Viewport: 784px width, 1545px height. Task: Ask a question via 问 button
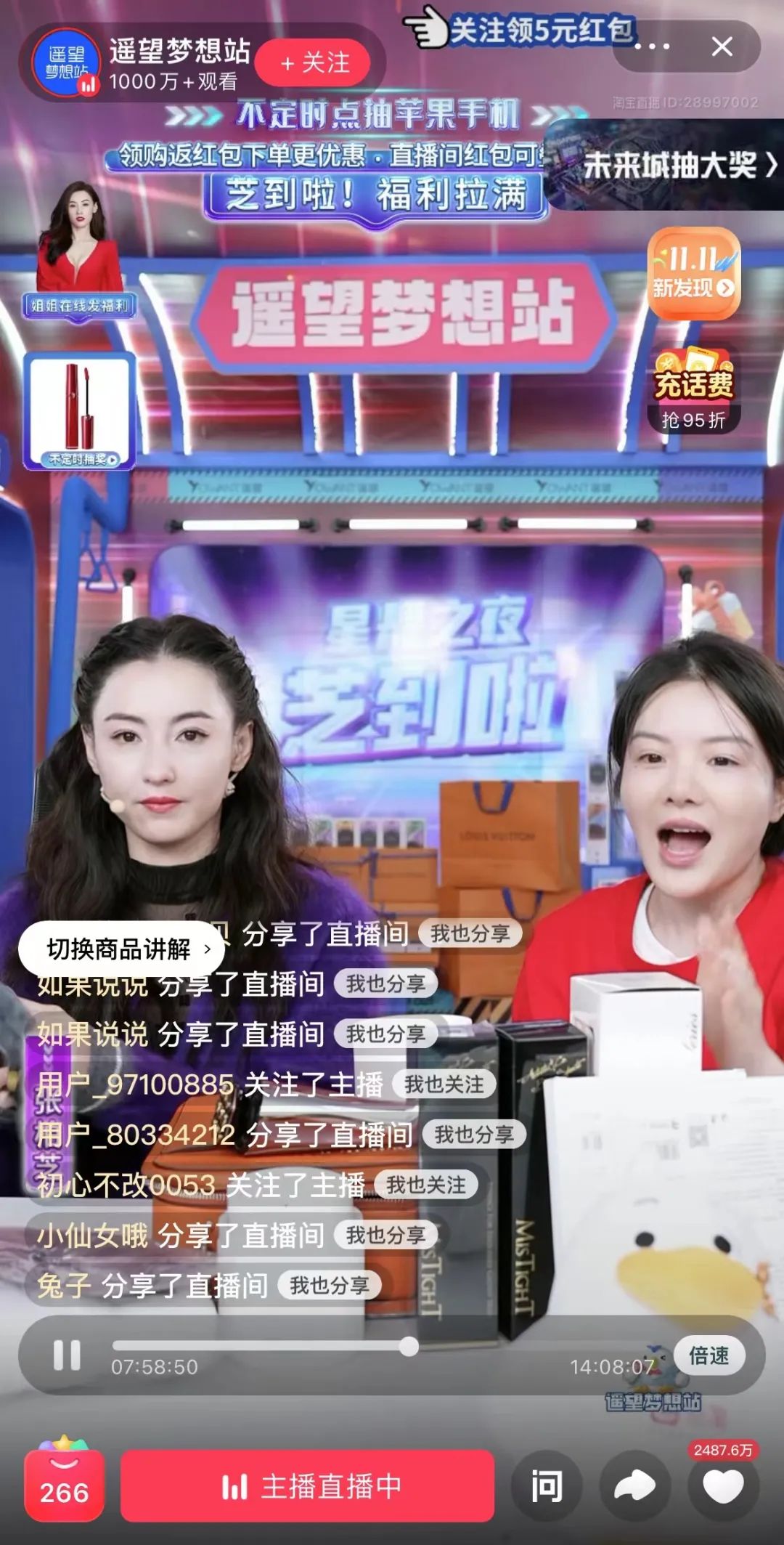click(x=546, y=1486)
